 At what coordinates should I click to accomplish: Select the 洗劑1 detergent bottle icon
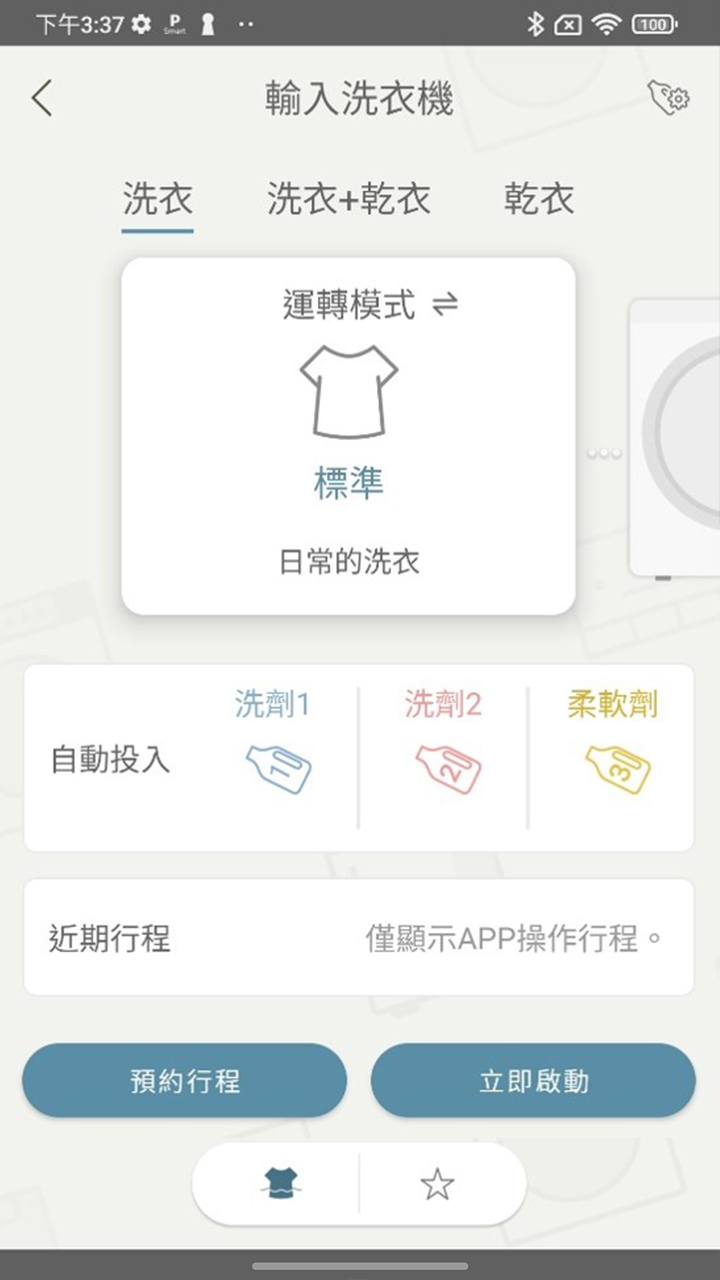280,765
